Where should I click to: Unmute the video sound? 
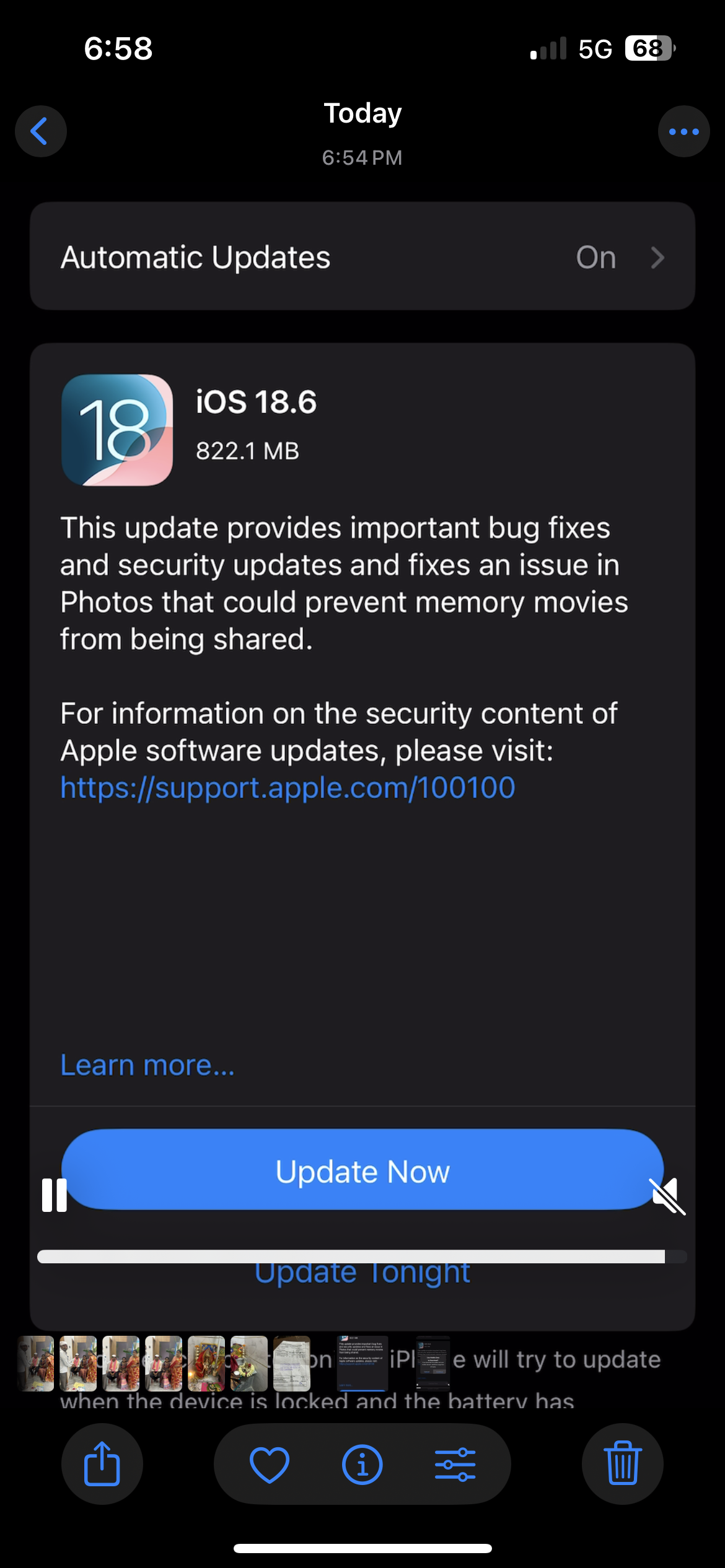tap(667, 1196)
